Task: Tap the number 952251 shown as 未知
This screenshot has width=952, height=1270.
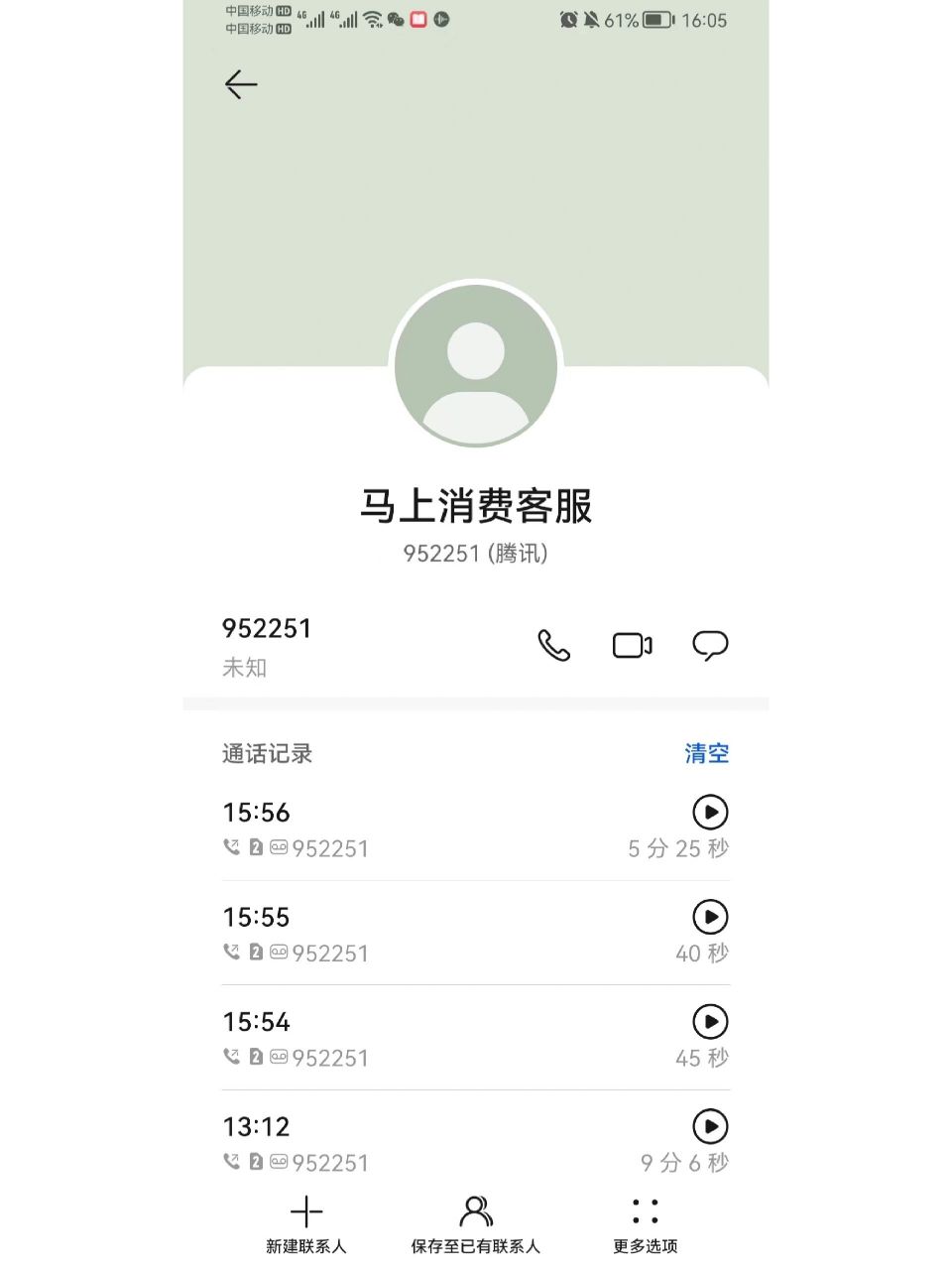Action: click(x=268, y=627)
